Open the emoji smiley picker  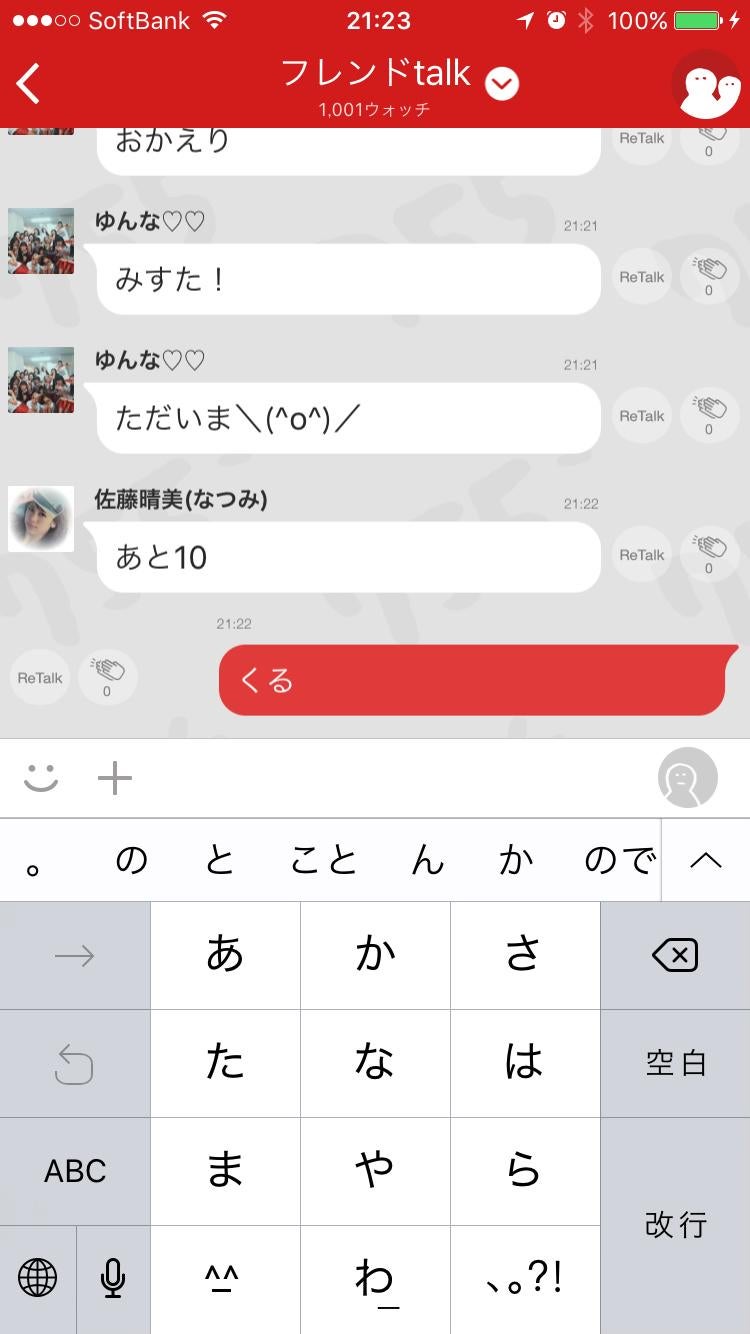tap(38, 778)
